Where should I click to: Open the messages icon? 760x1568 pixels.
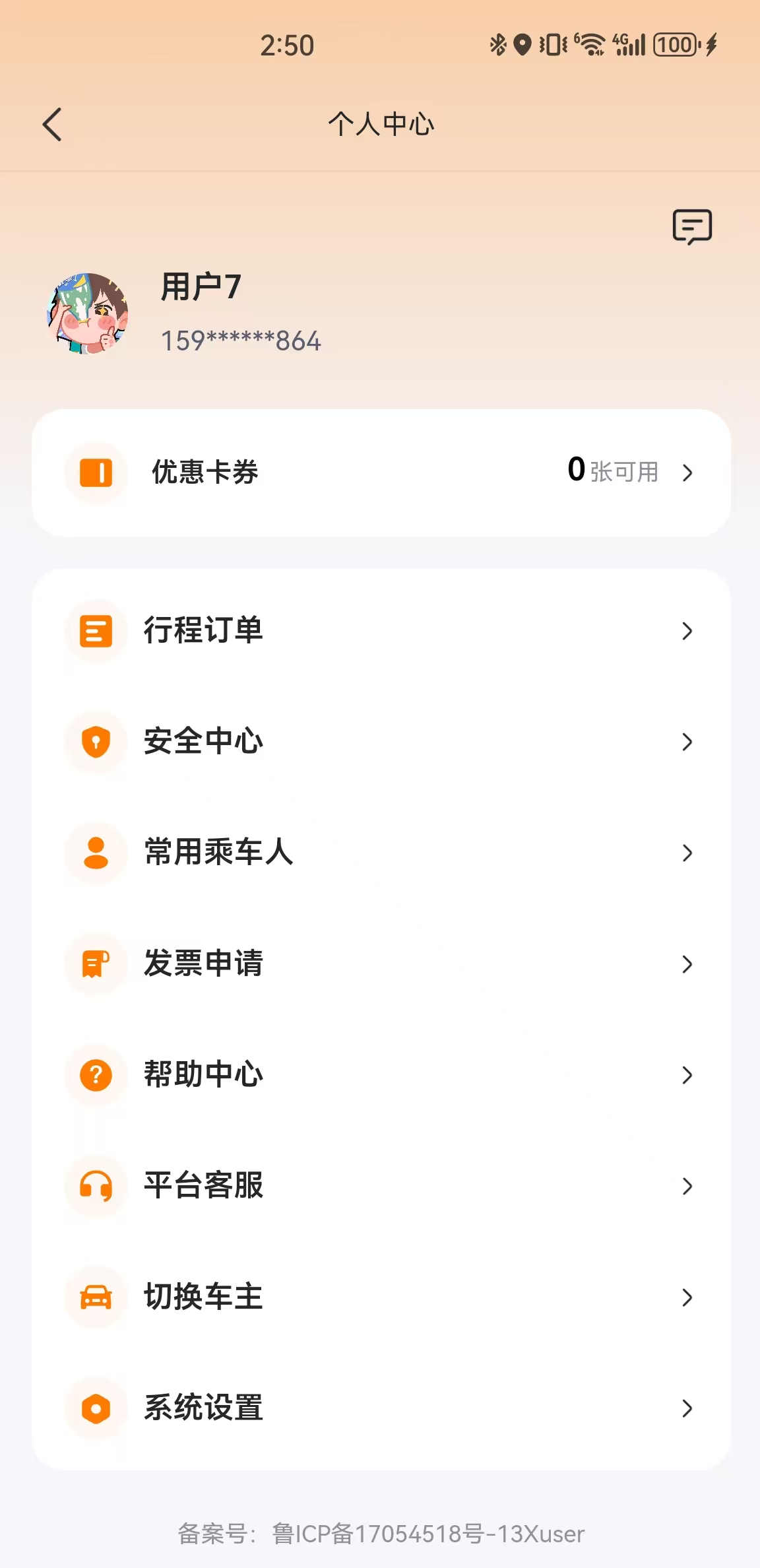click(x=691, y=227)
